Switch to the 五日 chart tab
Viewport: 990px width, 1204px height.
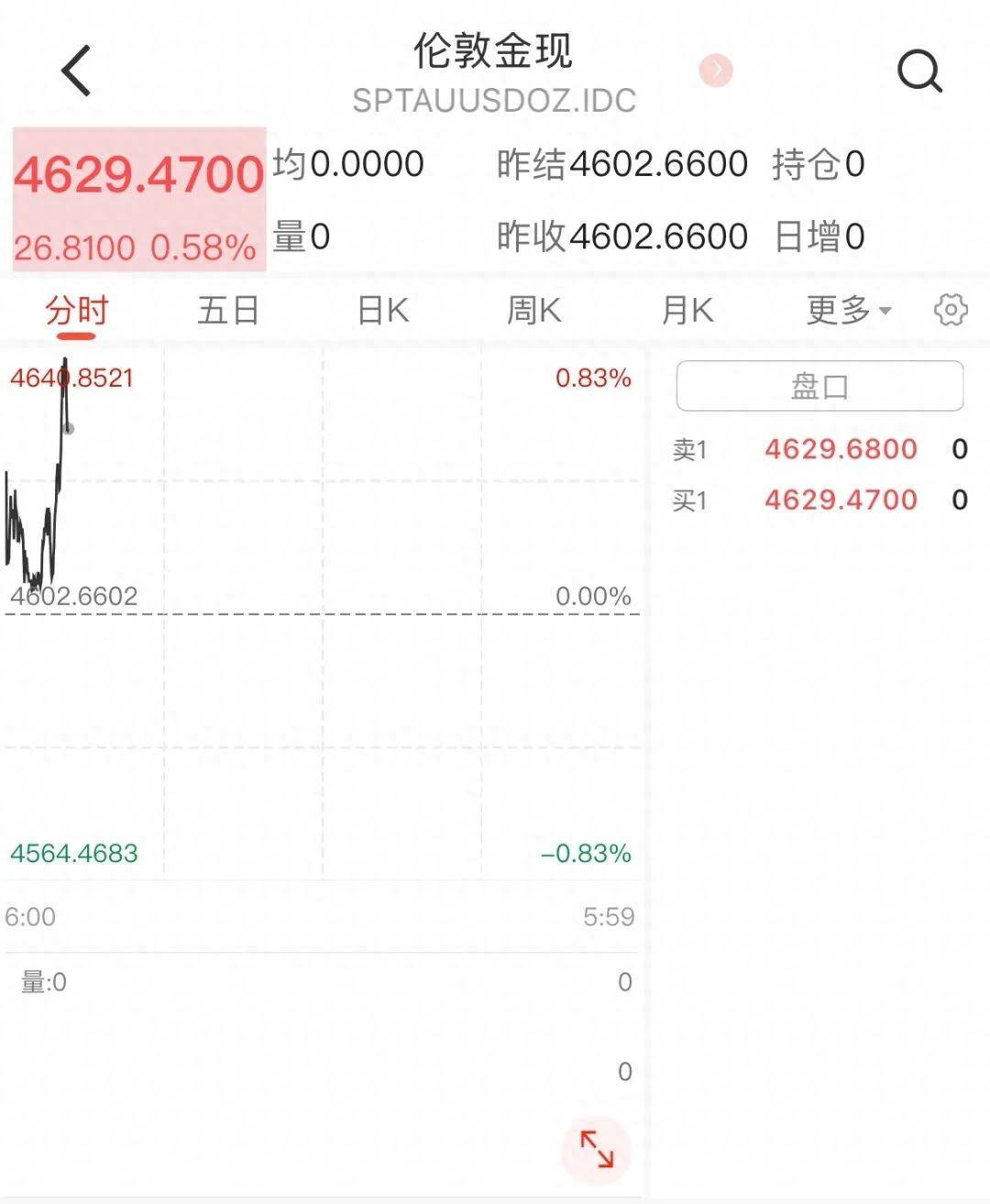coord(228,311)
